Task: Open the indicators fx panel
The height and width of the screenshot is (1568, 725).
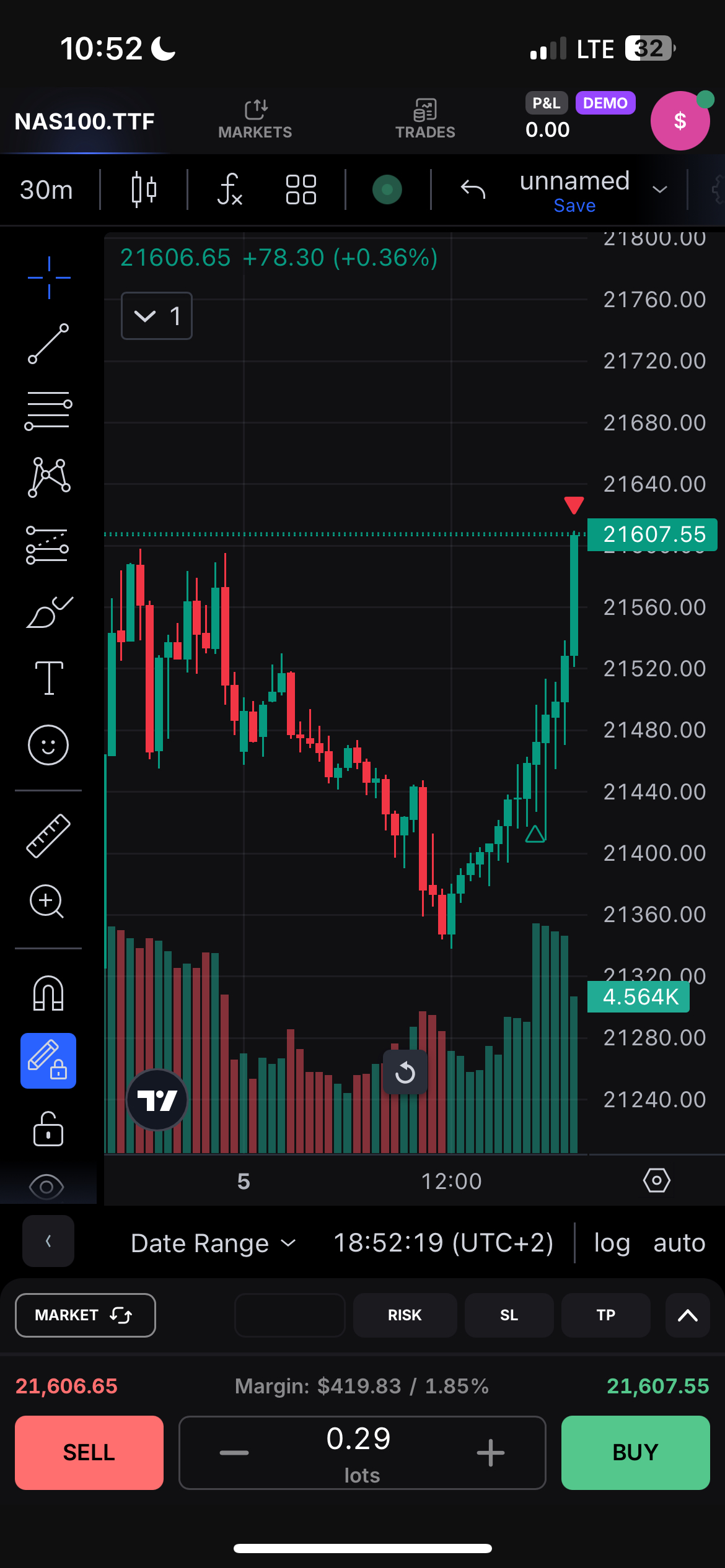Action: point(229,189)
